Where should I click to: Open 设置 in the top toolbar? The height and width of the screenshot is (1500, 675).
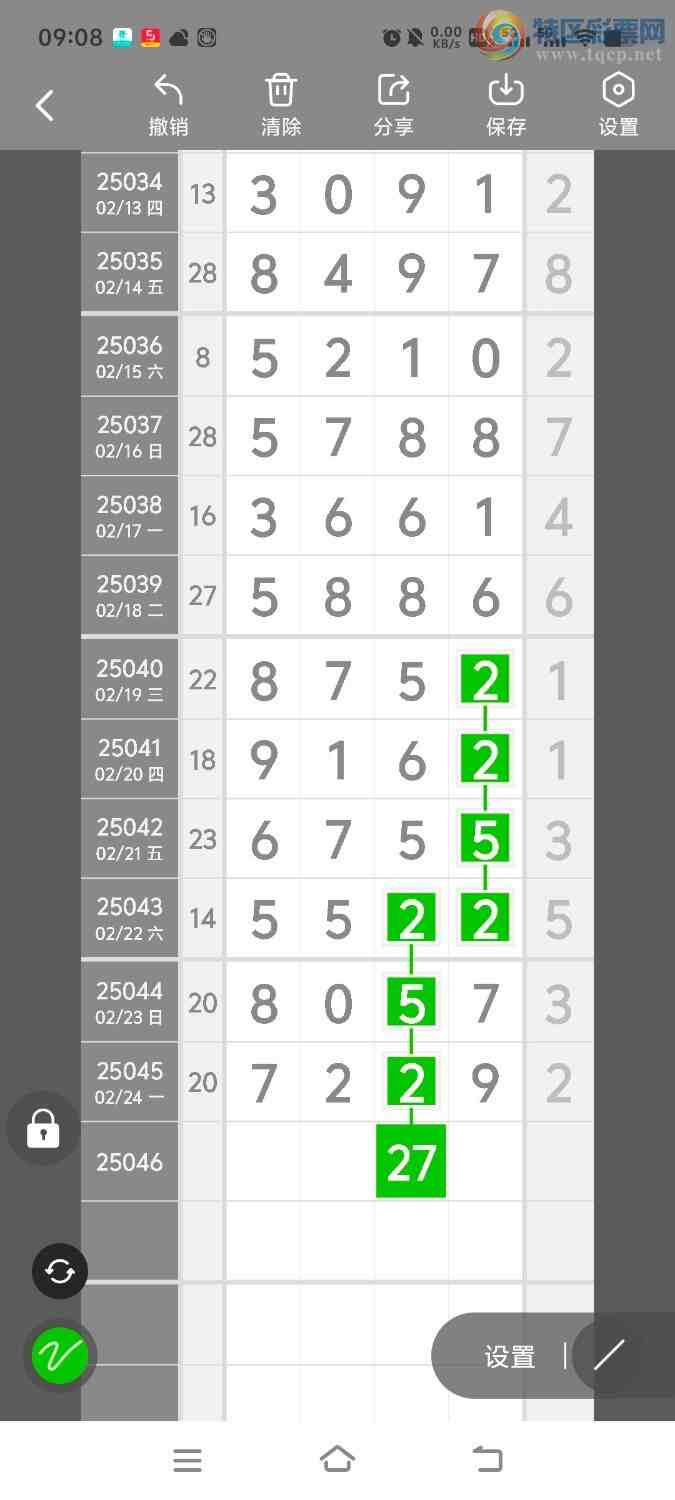pyautogui.click(x=618, y=105)
